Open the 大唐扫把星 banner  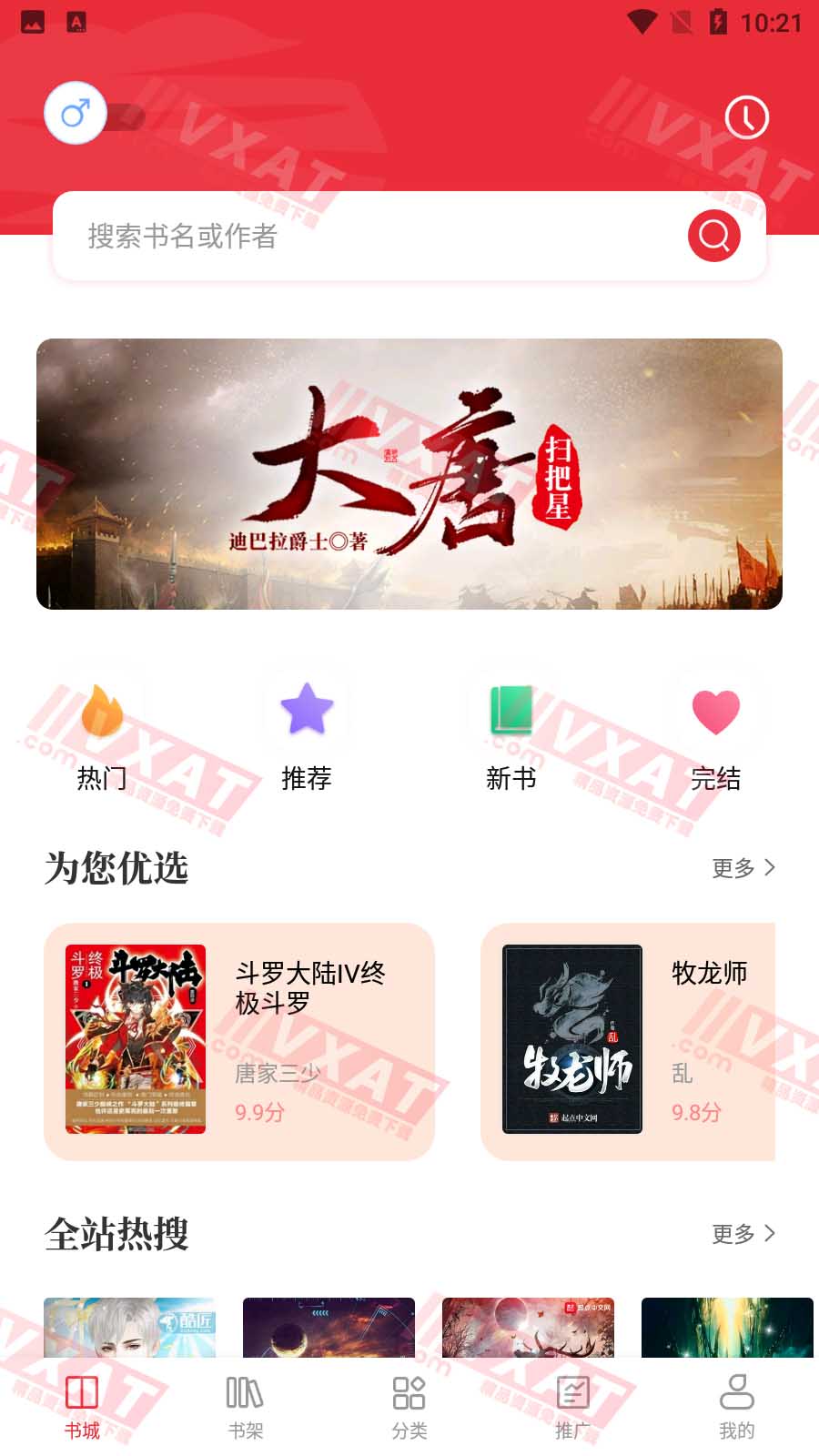tap(409, 474)
